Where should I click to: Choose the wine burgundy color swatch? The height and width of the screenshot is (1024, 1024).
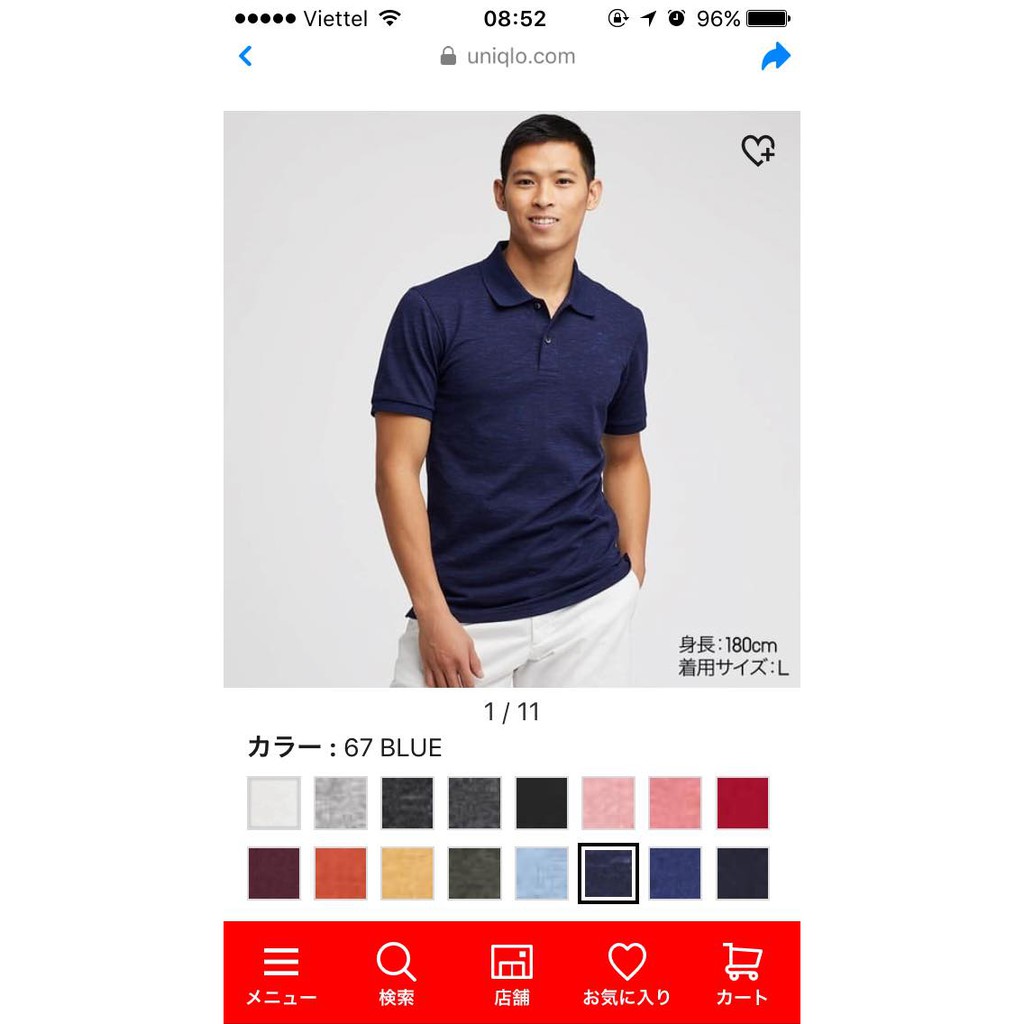pyautogui.click(x=274, y=873)
